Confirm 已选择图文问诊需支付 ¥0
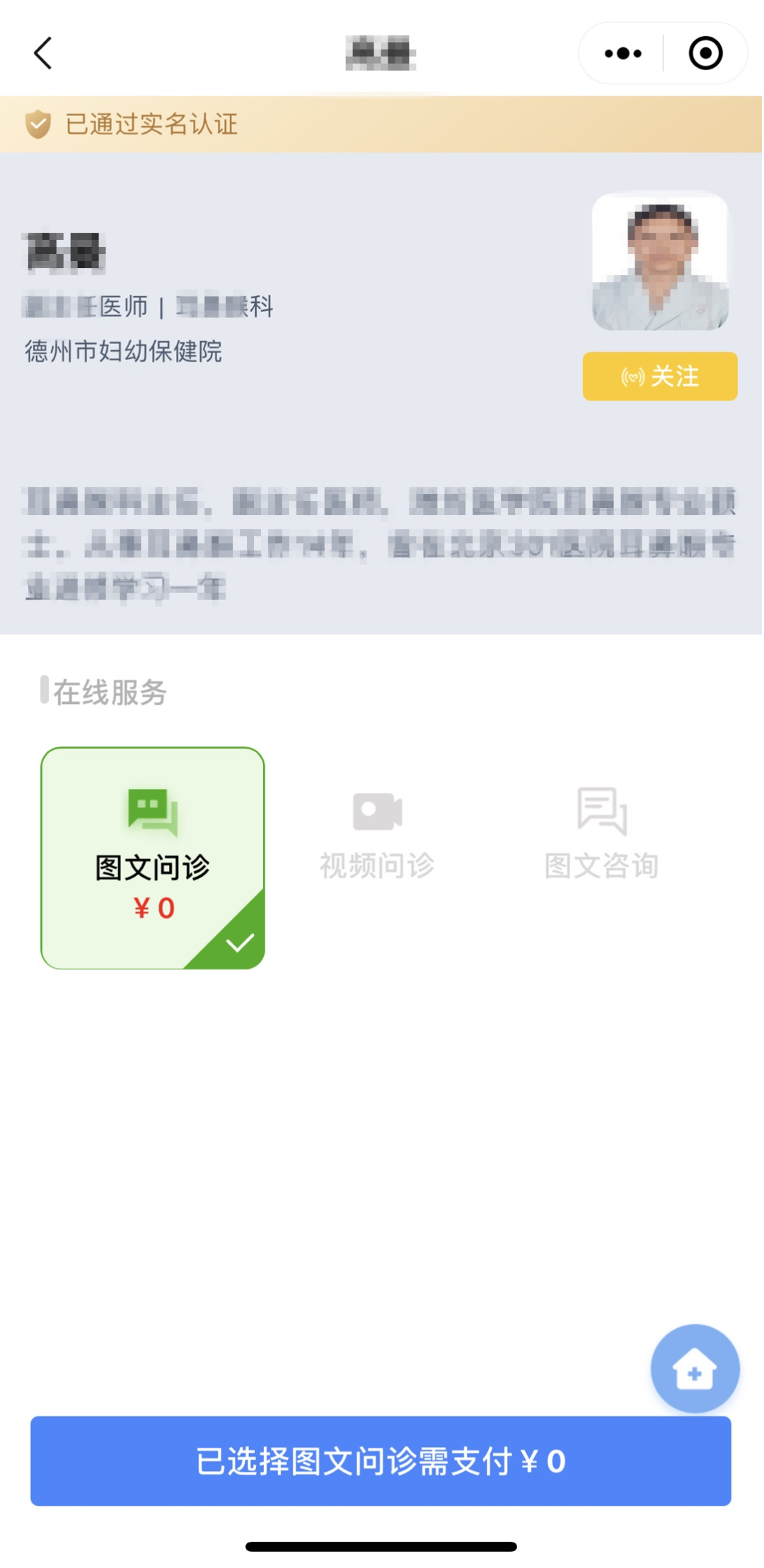This screenshot has height=1568, width=764. click(381, 1461)
